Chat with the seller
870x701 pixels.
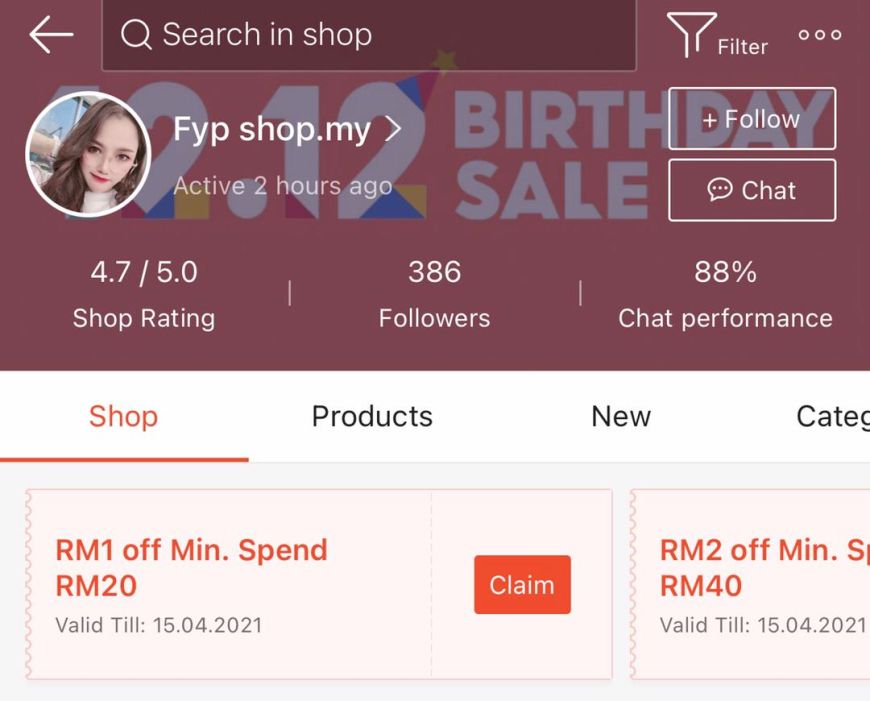click(751, 190)
